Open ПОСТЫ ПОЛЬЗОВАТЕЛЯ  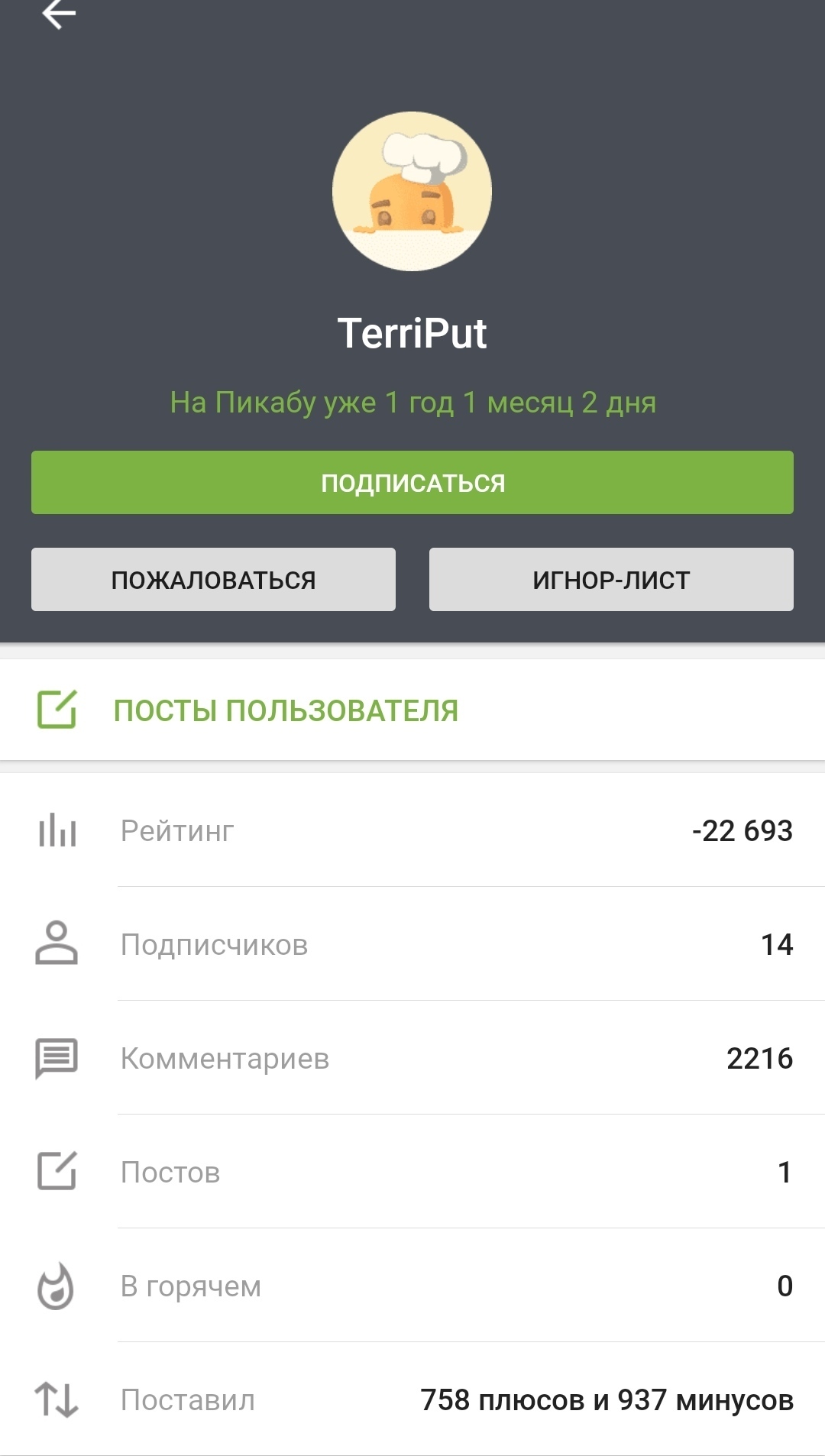click(x=286, y=710)
